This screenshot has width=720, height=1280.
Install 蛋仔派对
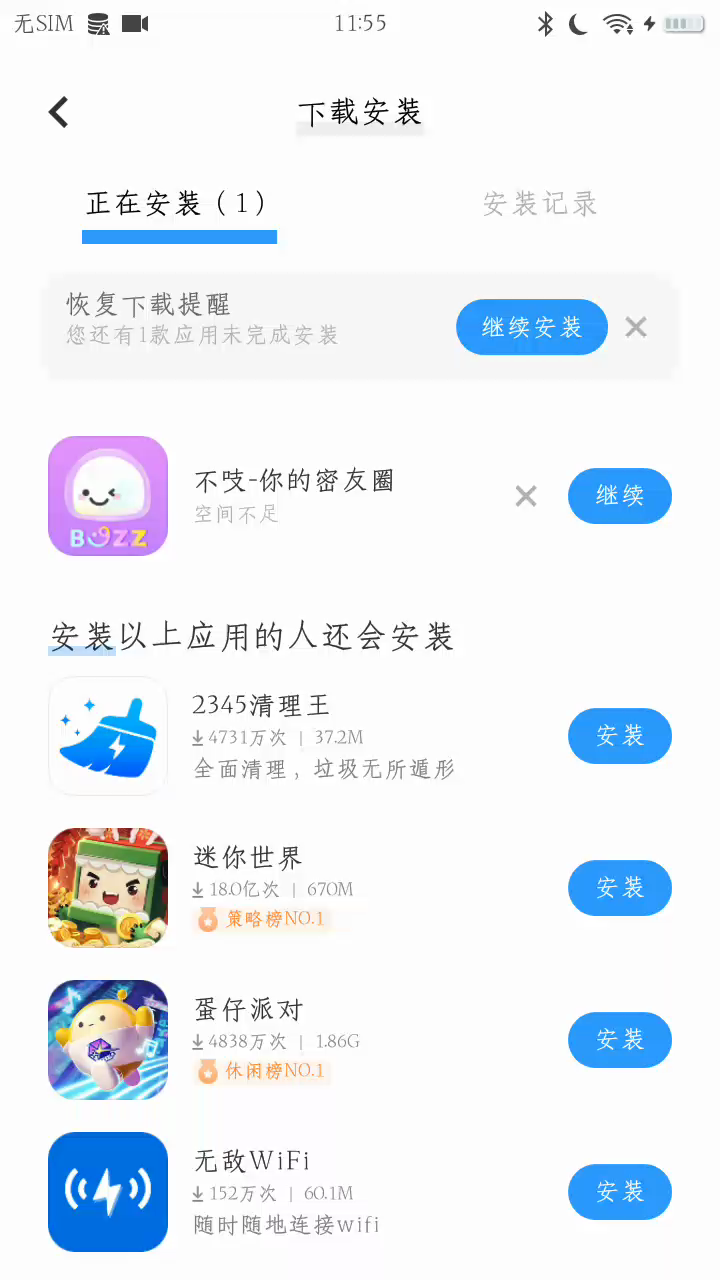pos(619,1040)
